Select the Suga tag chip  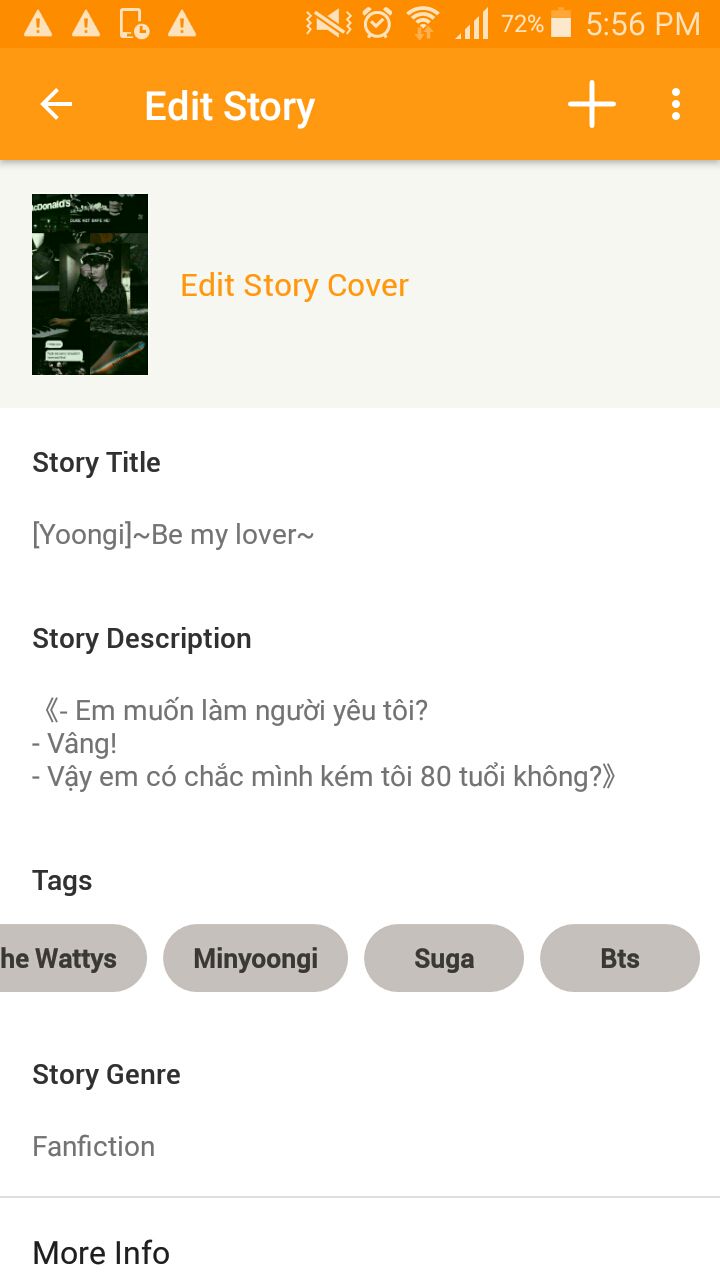click(444, 958)
